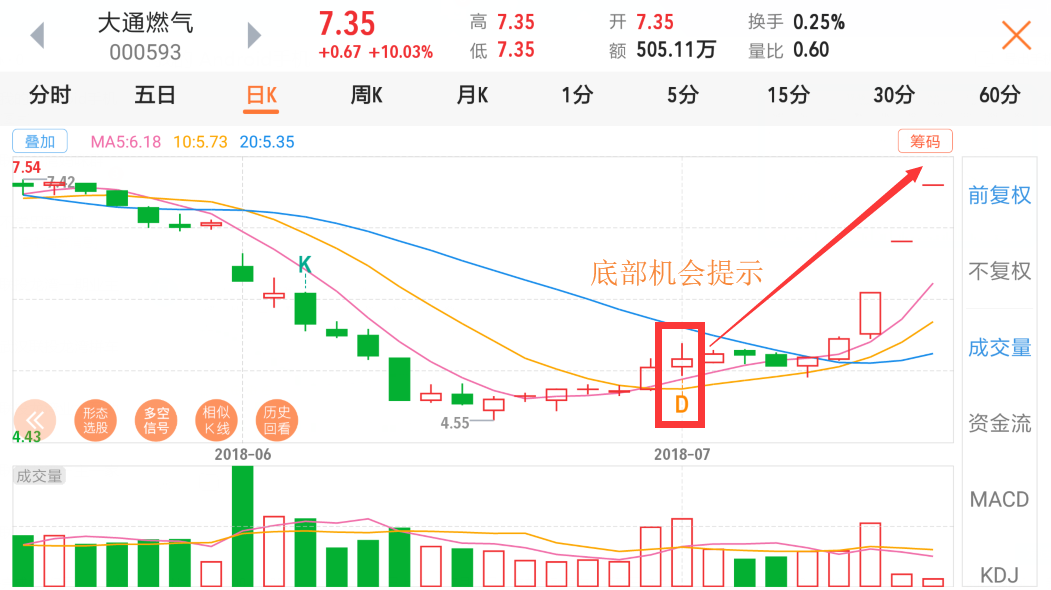Switch to the 5分 chart
Image resolution: width=1051 pixels, height=590 pixels.
click(683, 96)
